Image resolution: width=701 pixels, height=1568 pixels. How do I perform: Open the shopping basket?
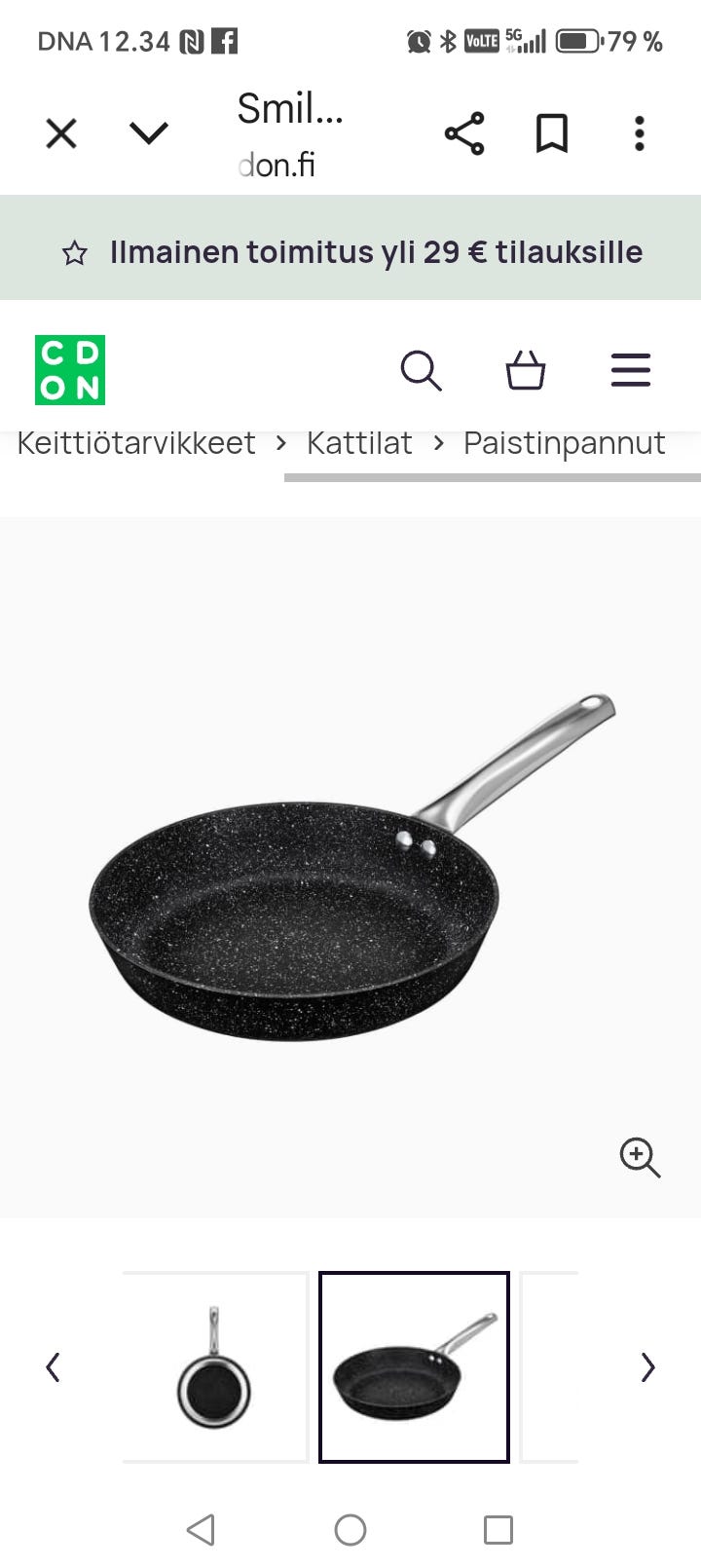[526, 370]
